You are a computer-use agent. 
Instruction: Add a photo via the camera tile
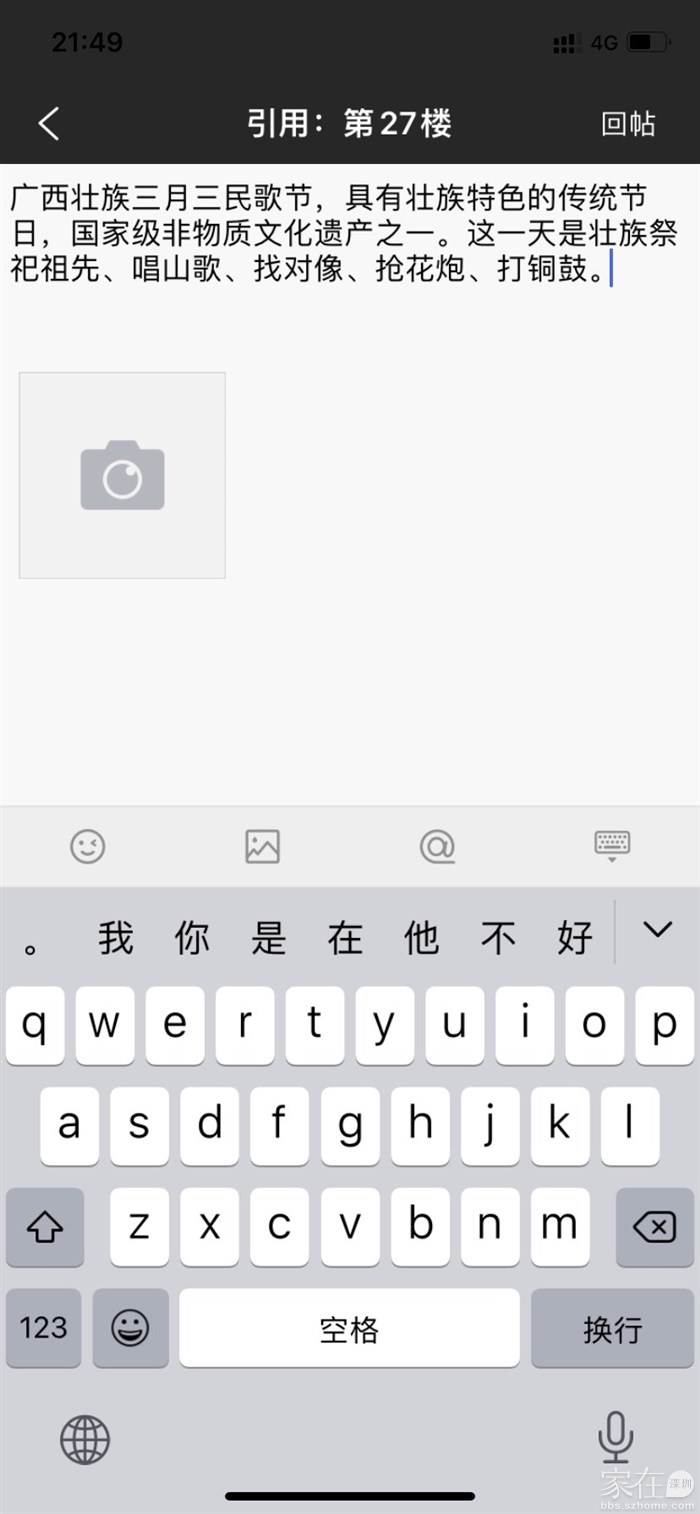(x=122, y=475)
